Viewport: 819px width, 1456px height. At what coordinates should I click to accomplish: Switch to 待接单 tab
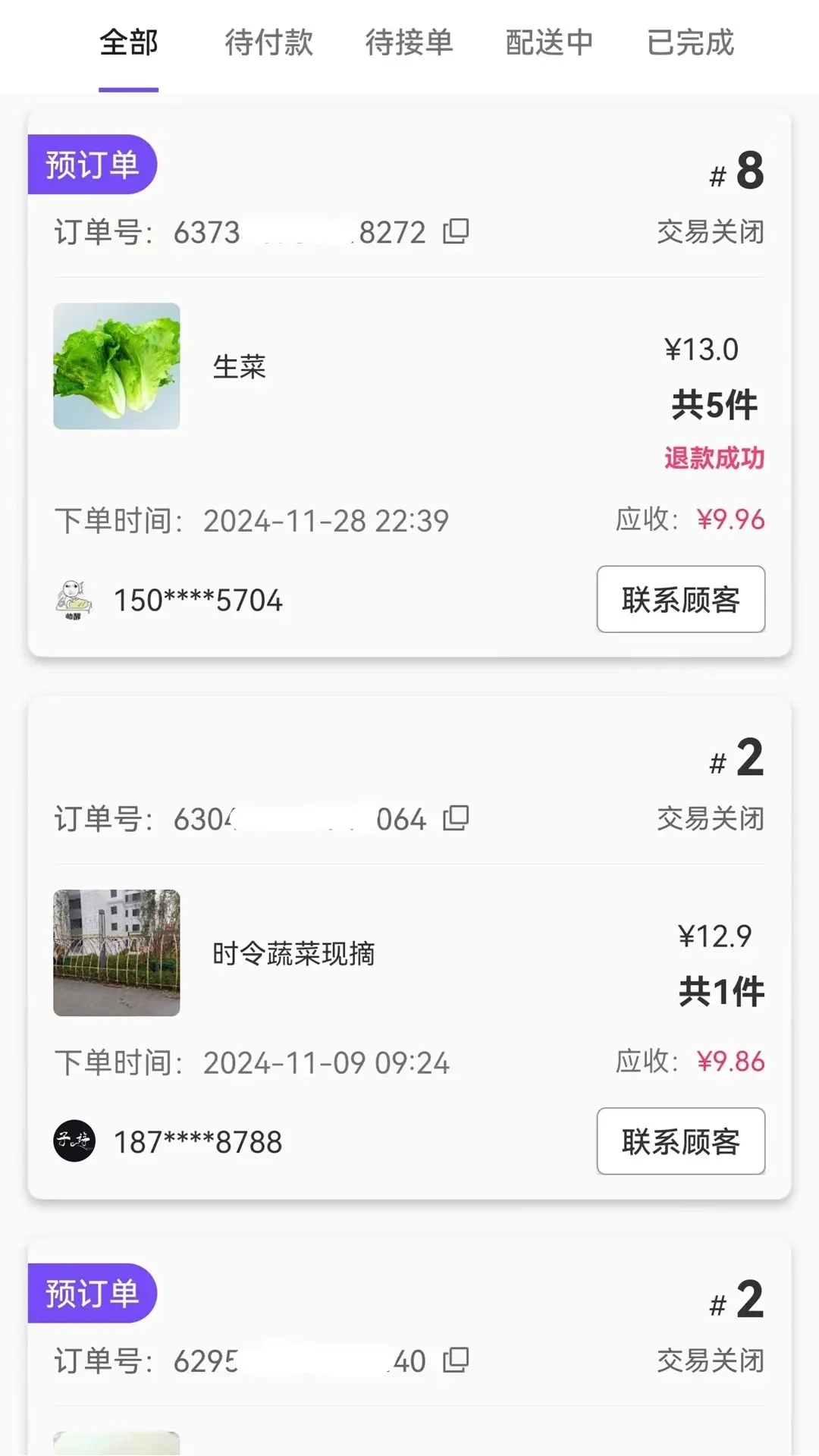click(x=409, y=43)
